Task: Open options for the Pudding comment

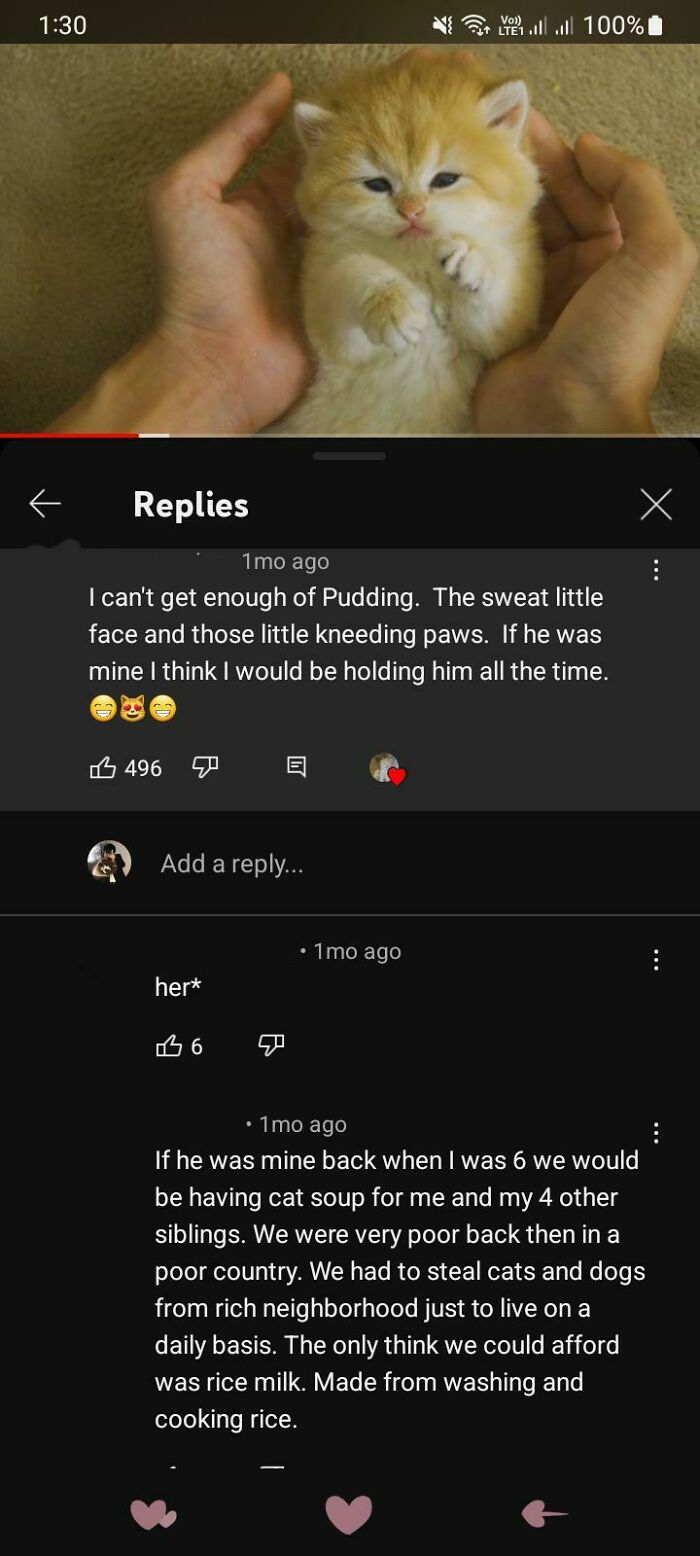Action: [655, 570]
